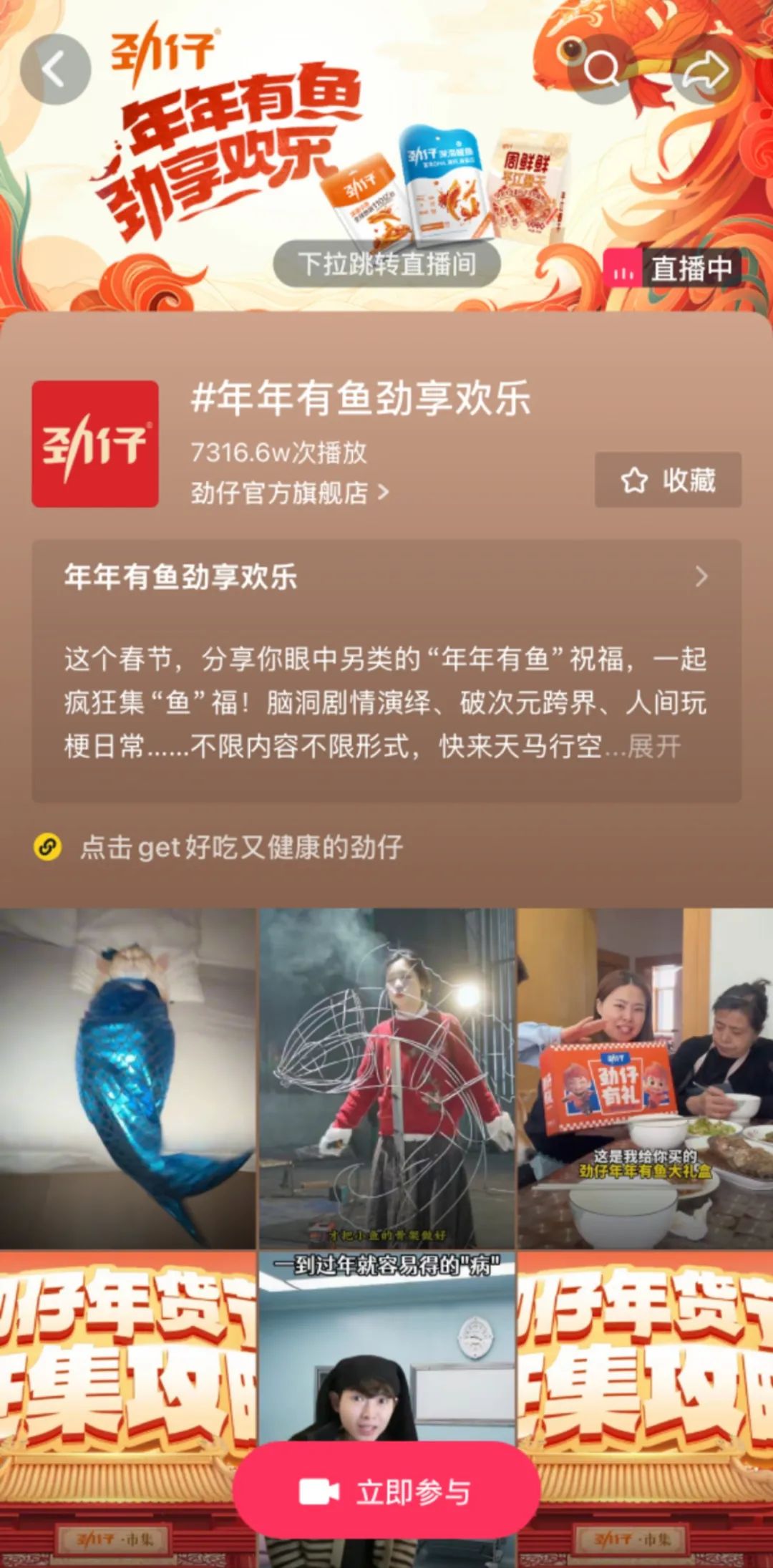This screenshot has height=1568, width=773.
Task: Open the 年年有鱼劲享欢乐 activity details
Action: (386, 576)
